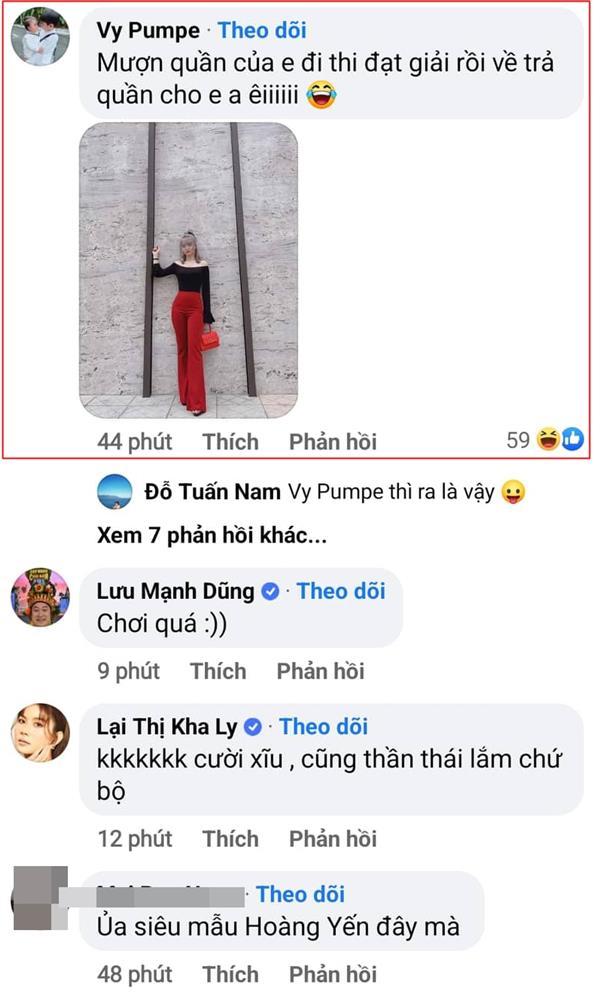Like the comment about siêu mẫu Hoàng Yến
Viewport: 602px width, 1000px height.
tap(230, 973)
